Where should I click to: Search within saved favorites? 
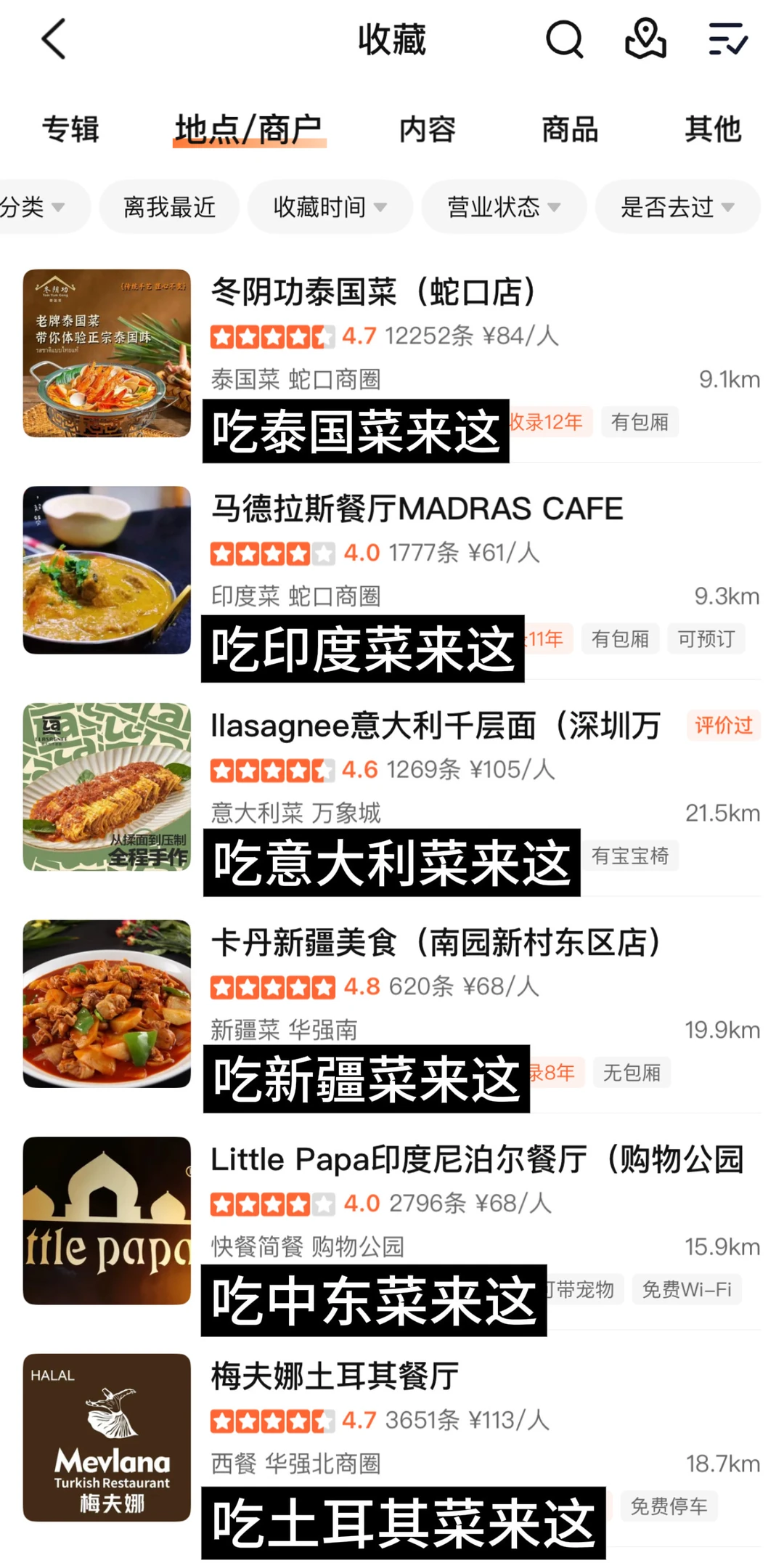point(564,39)
